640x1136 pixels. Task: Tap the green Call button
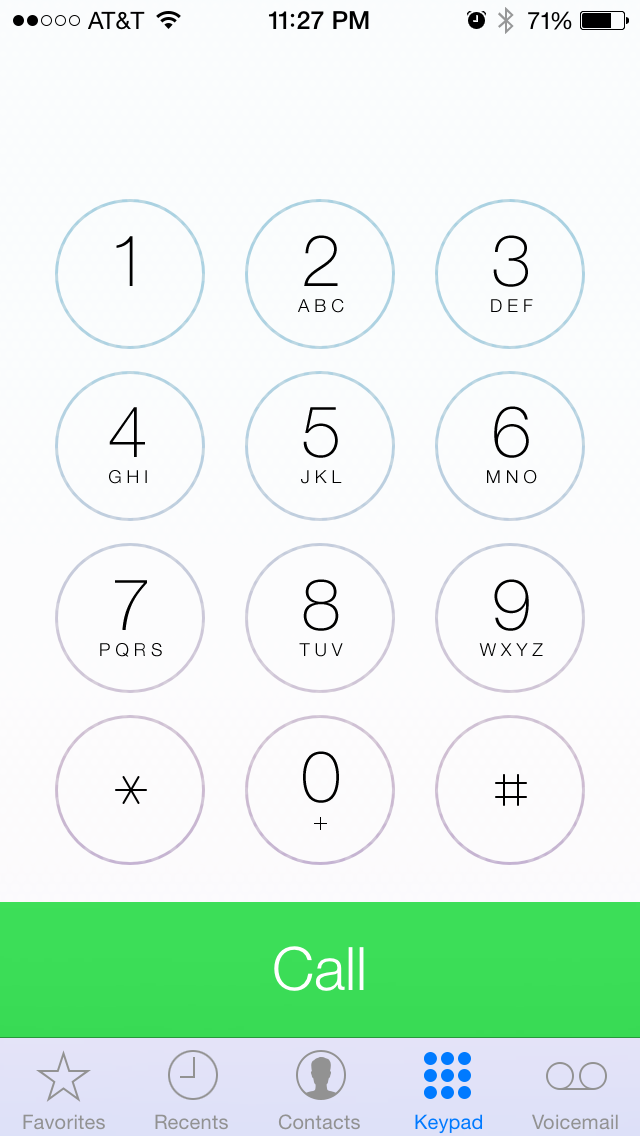click(320, 969)
